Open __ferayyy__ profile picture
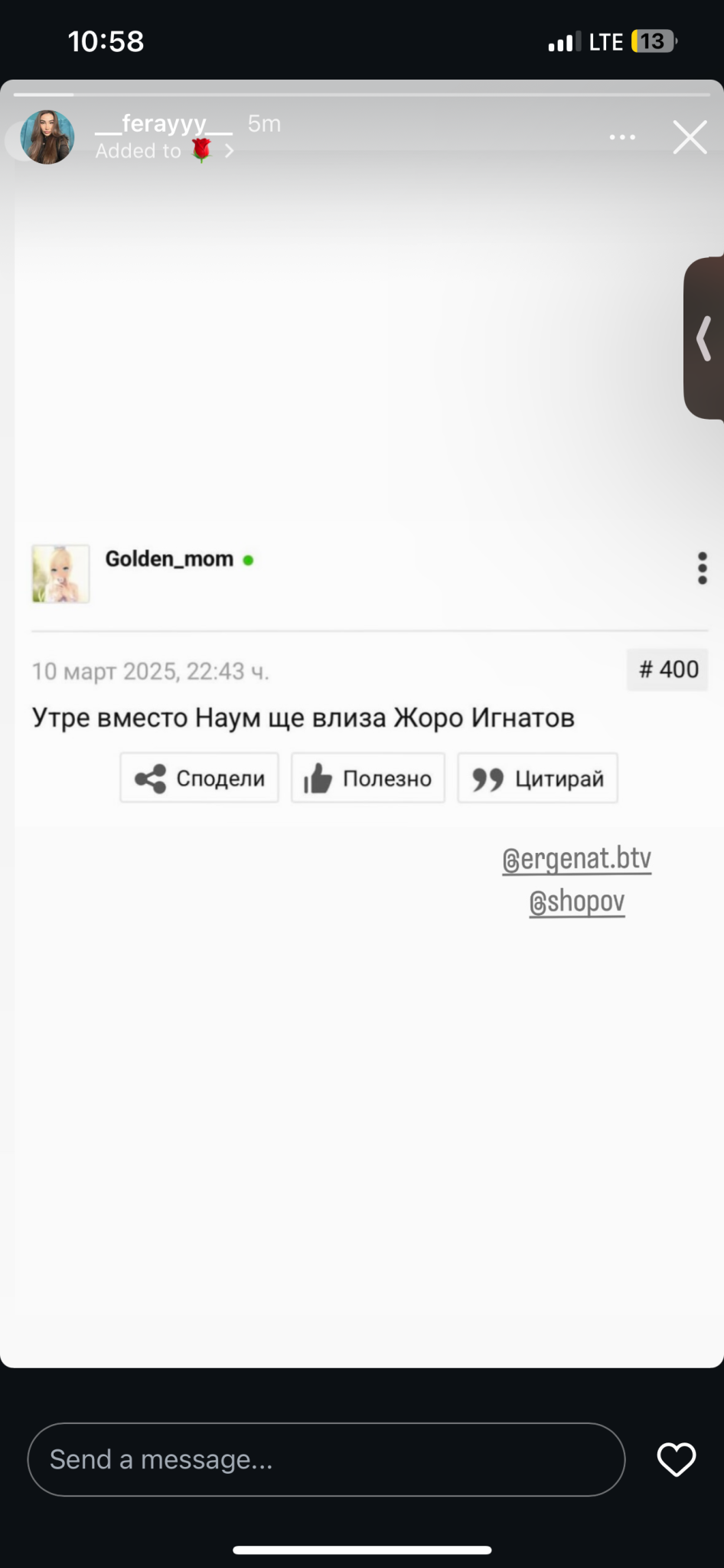724x1568 pixels. point(47,137)
